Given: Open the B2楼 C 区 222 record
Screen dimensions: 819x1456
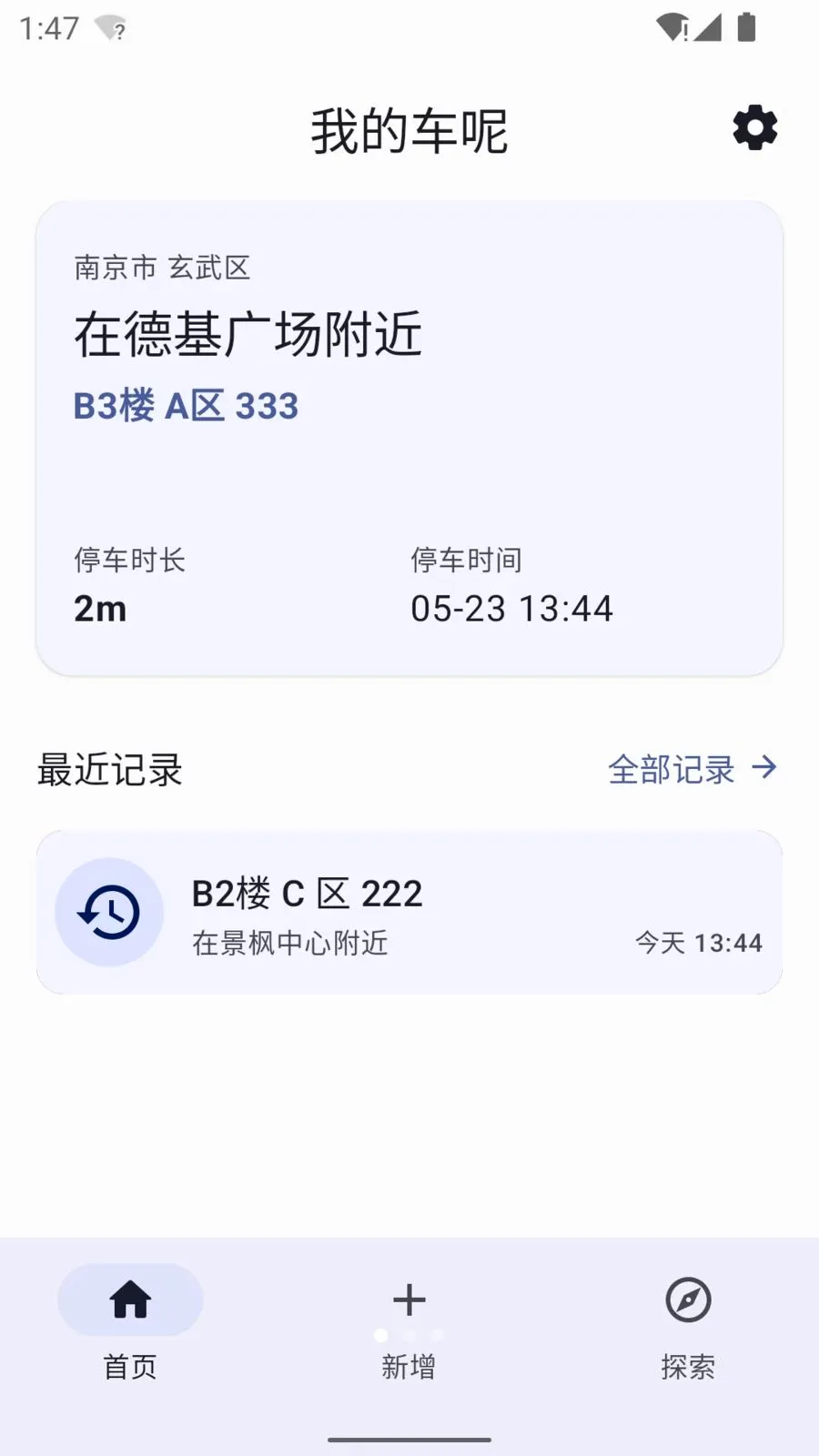Looking at the screenshot, I should pos(409,912).
